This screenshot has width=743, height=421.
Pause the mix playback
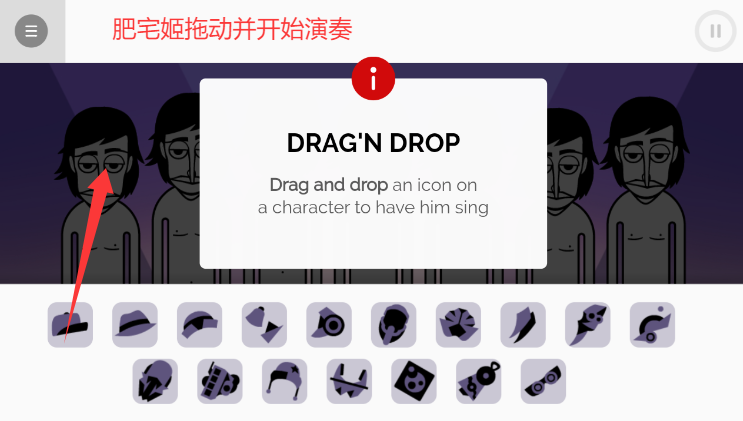(715, 31)
